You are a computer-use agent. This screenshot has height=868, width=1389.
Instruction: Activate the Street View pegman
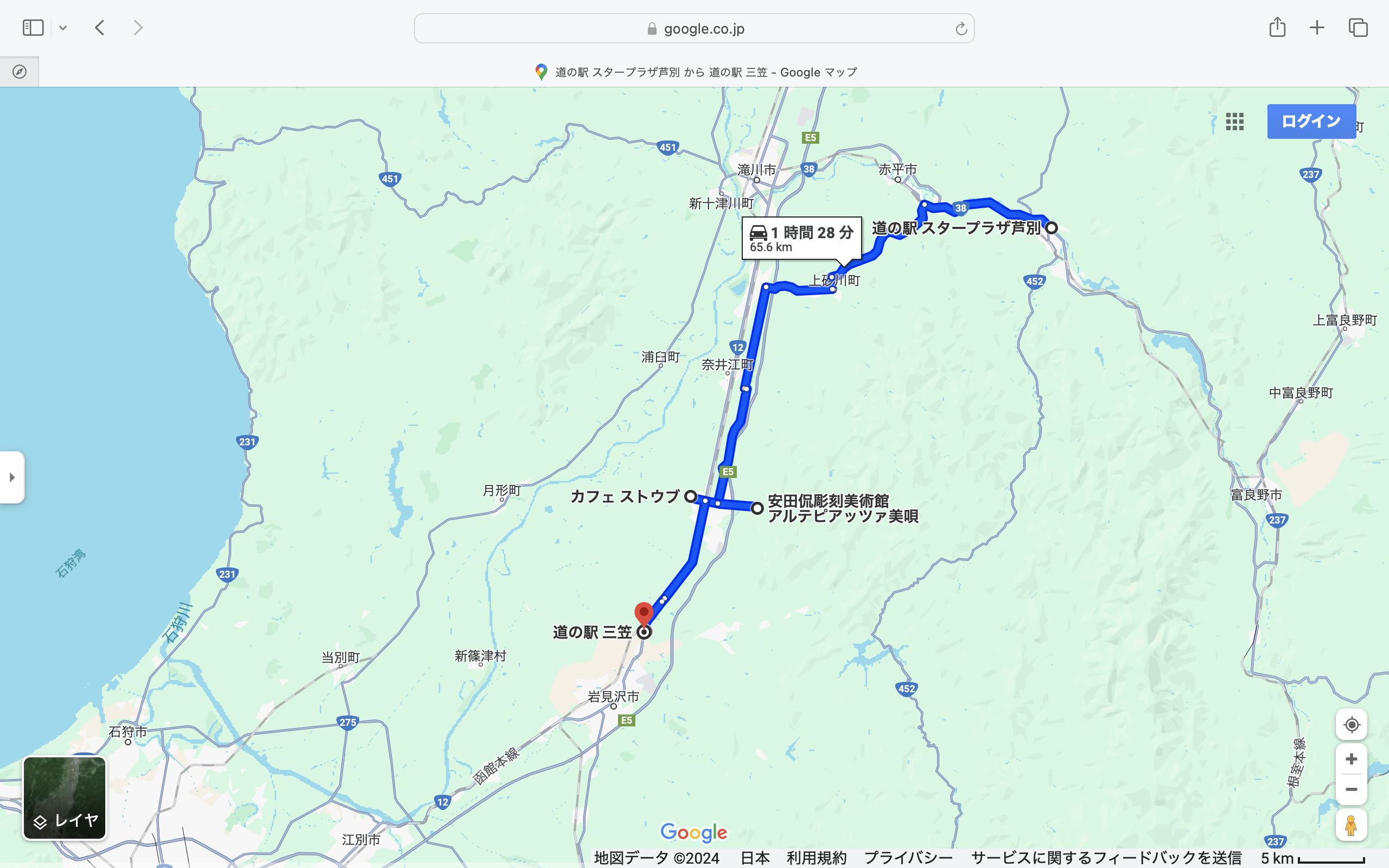(1351, 826)
